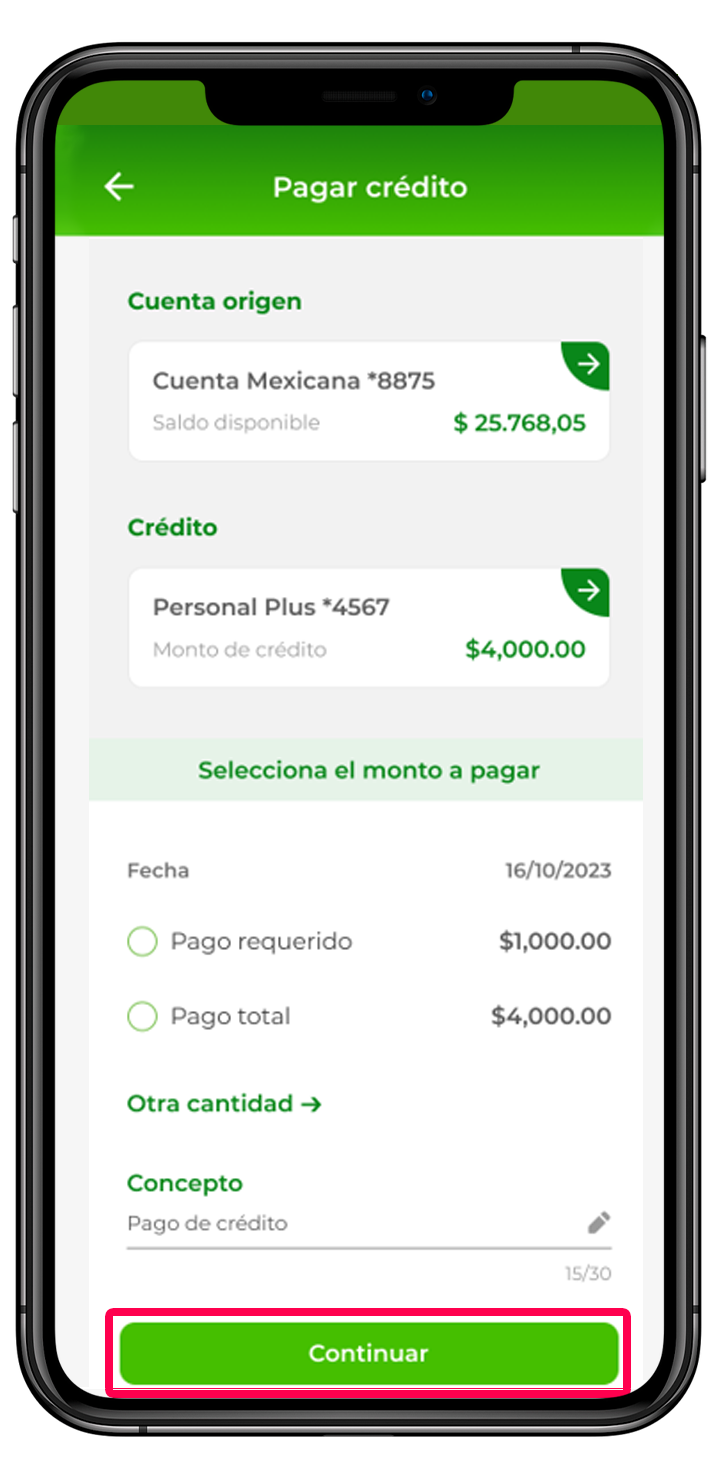Choose the Pago total option
Image resolution: width=720 pixels, height=1480 pixels.
click(x=143, y=1017)
